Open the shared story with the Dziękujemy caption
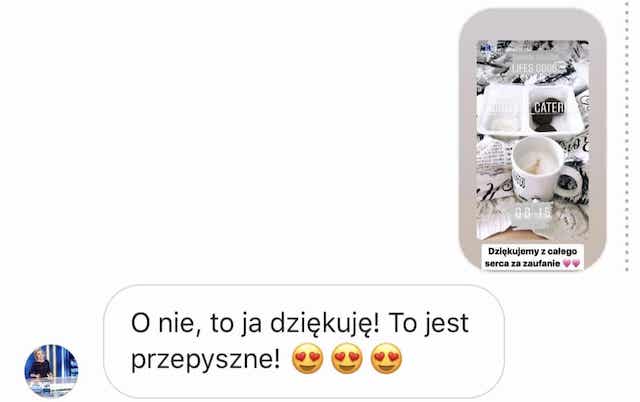This screenshot has height=402, width=640. pyautogui.click(x=532, y=140)
